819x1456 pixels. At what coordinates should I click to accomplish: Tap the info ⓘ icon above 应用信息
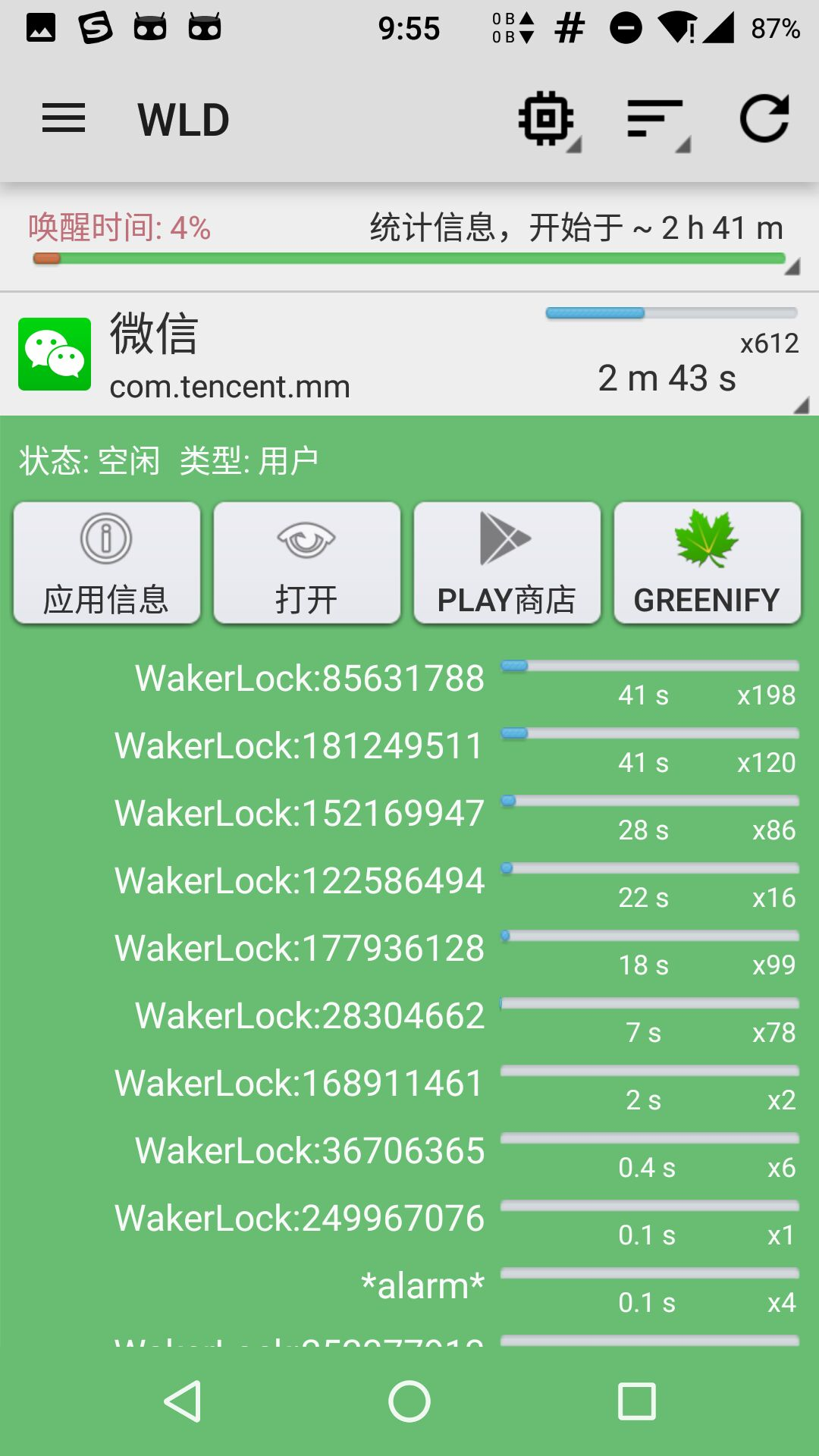pos(105,538)
